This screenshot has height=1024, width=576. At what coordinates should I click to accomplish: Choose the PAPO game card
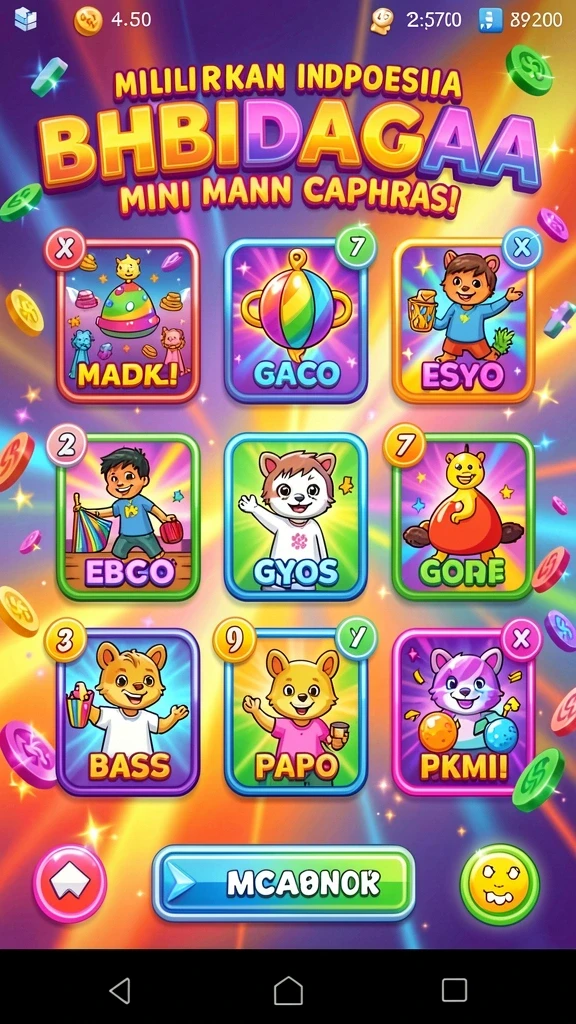296,712
